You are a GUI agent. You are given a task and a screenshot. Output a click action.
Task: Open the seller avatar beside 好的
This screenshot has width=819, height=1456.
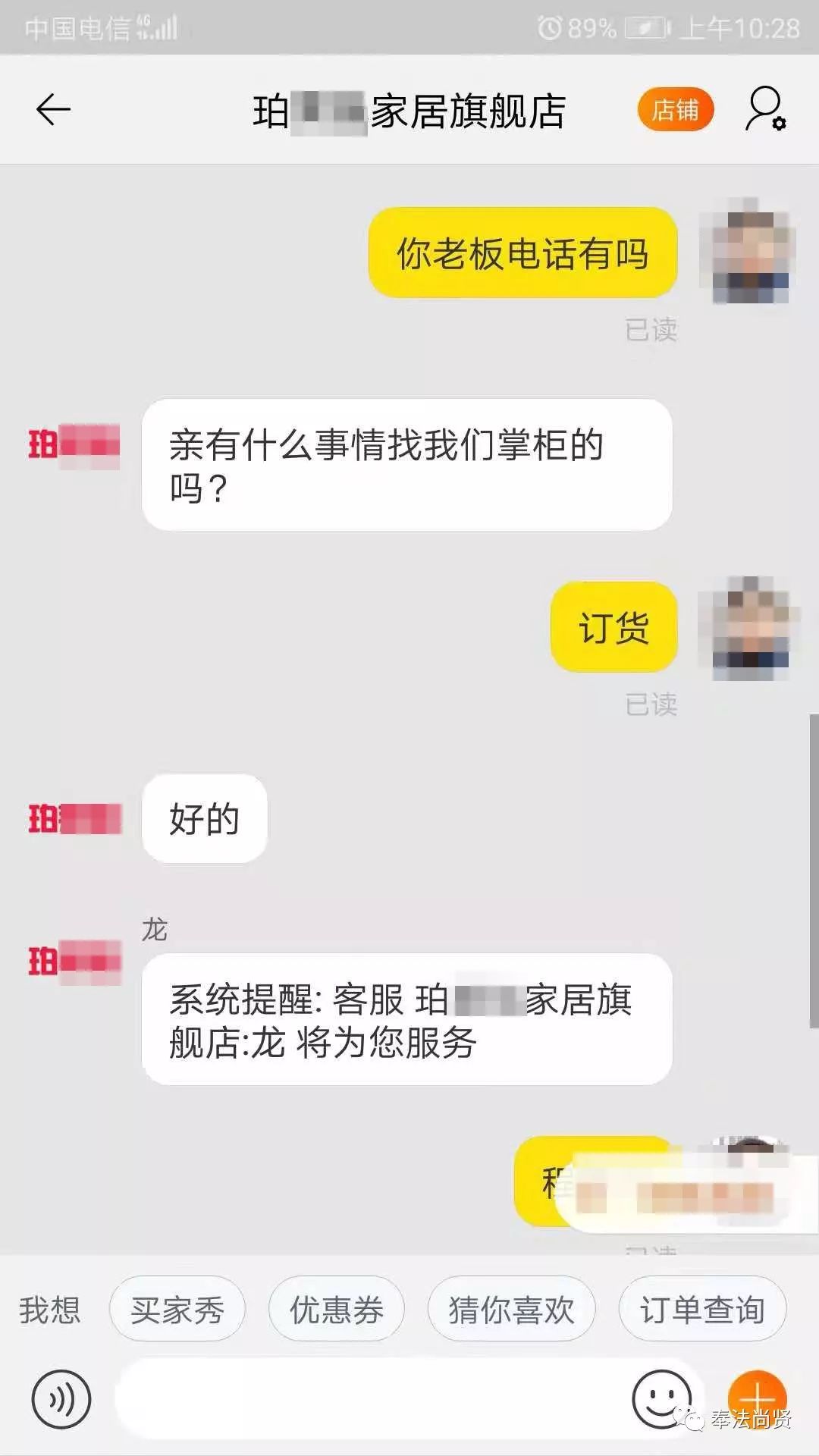[74, 819]
